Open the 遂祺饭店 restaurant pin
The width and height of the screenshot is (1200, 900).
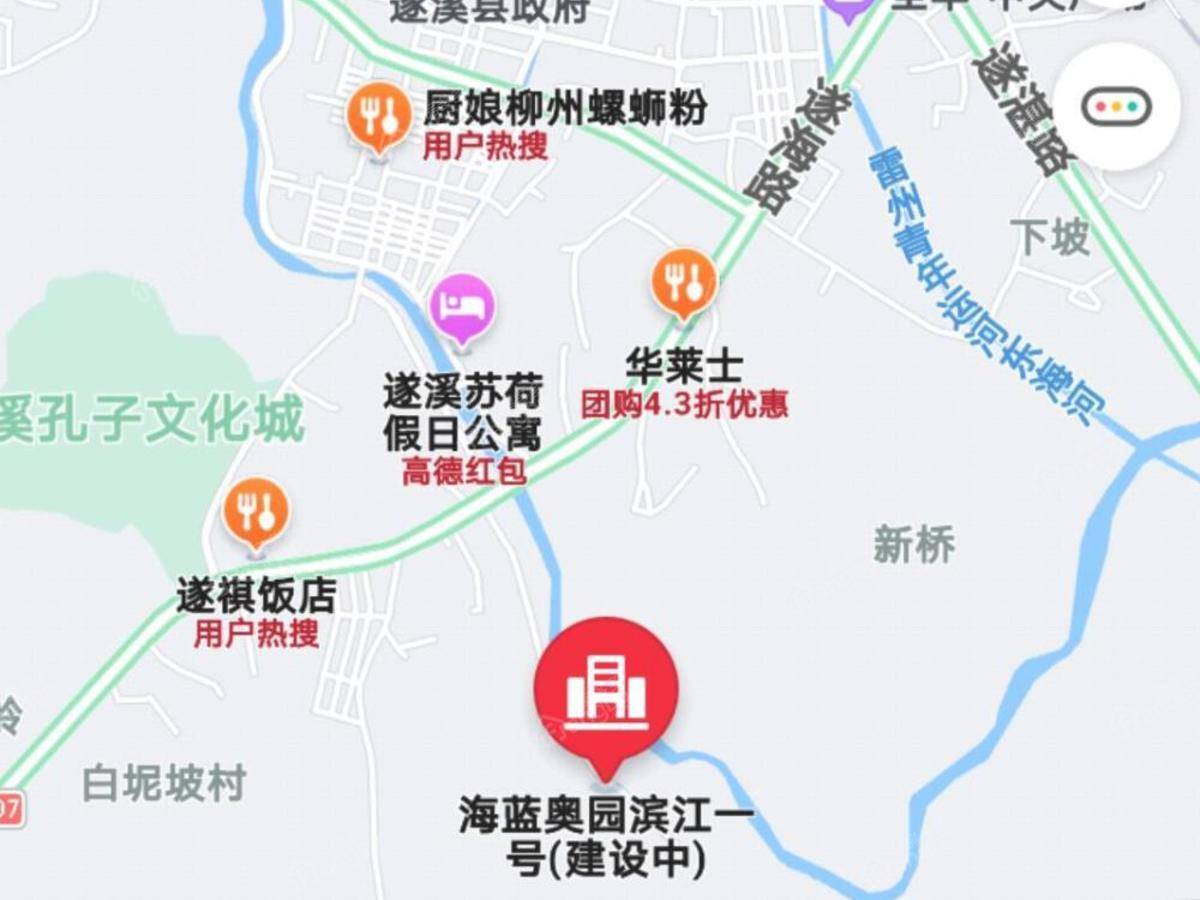256,511
